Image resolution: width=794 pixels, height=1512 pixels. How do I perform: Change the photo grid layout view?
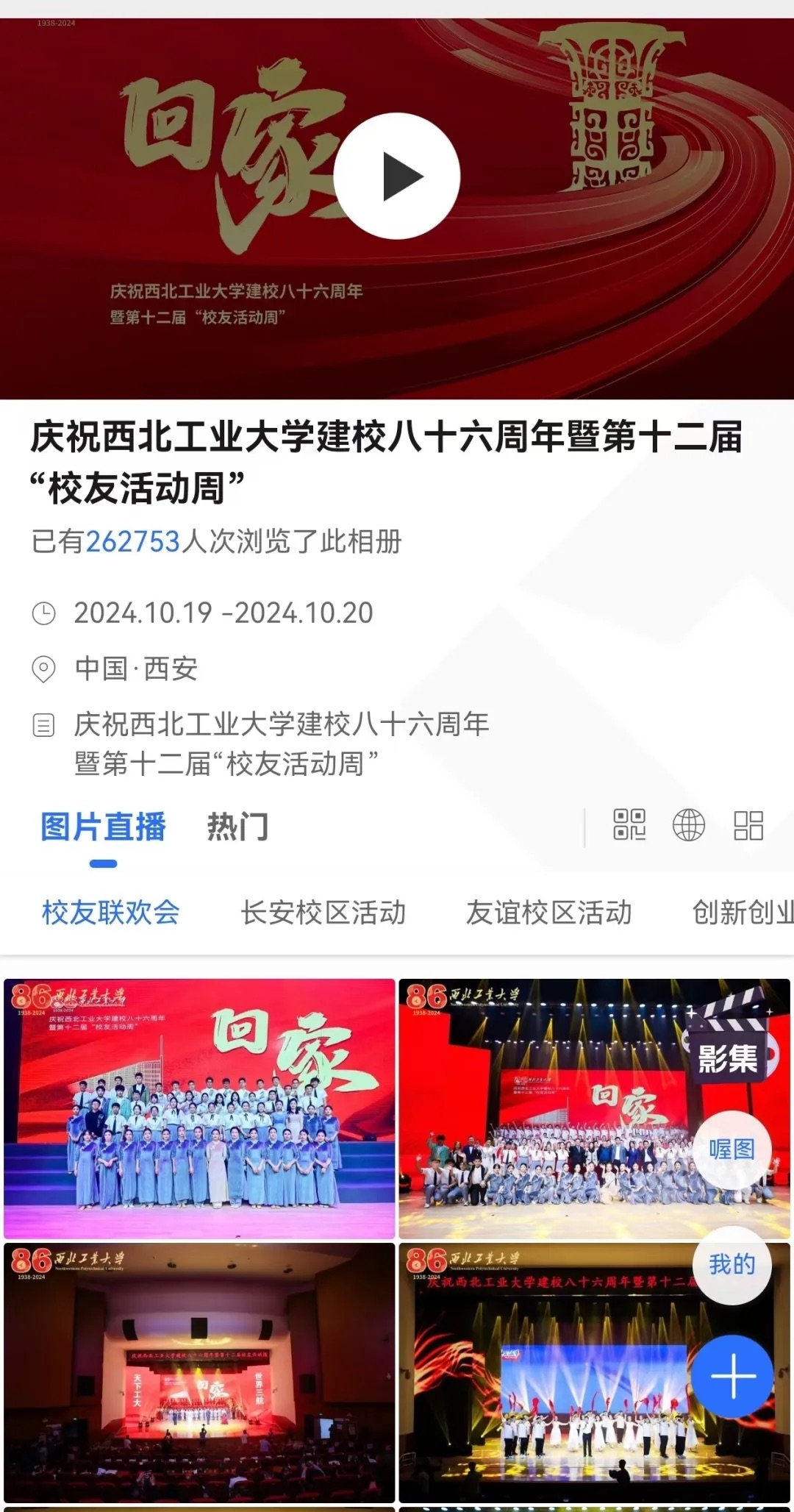pyautogui.click(x=748, y=825)
